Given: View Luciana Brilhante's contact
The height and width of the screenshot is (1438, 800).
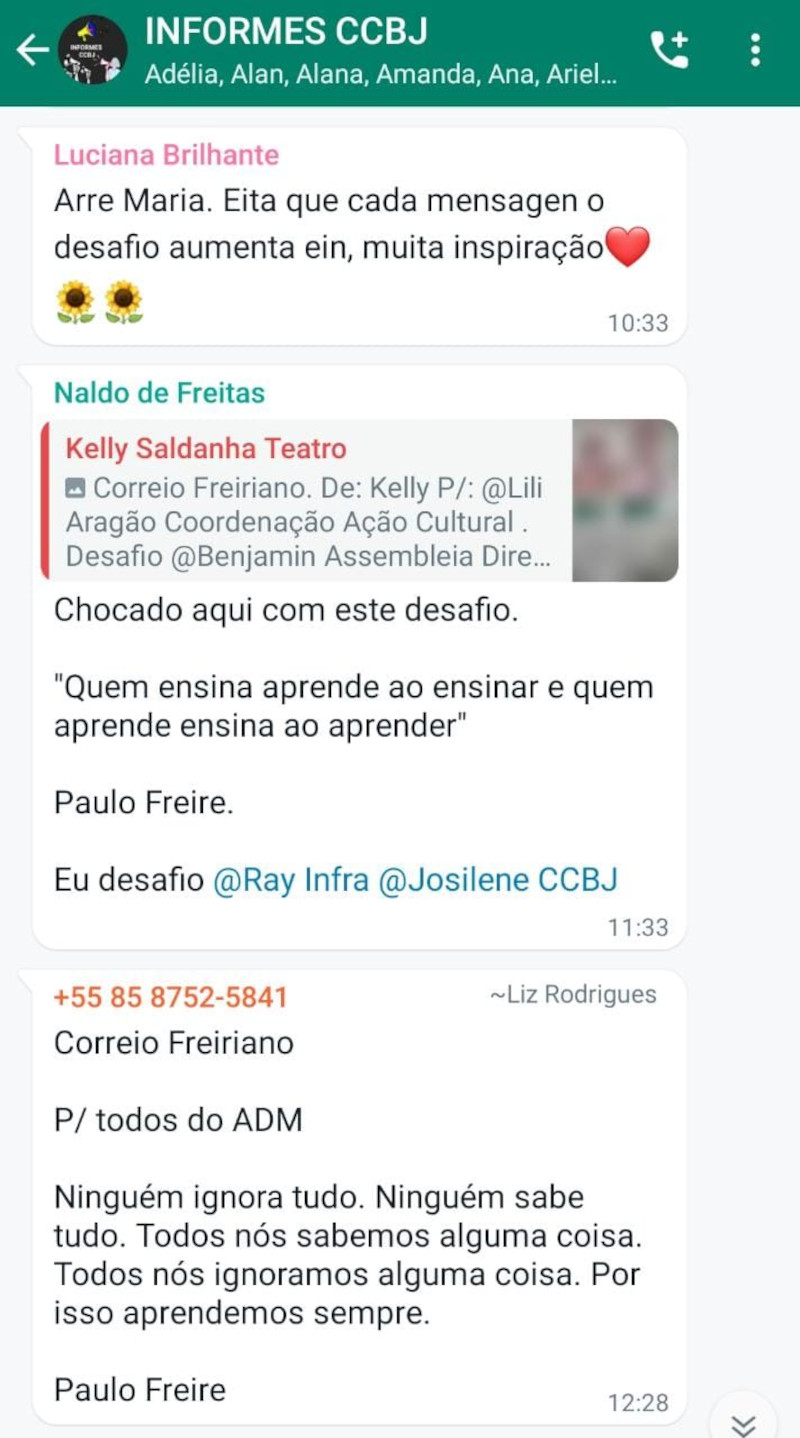Looking at the screenshot, I should pos(166,155).
